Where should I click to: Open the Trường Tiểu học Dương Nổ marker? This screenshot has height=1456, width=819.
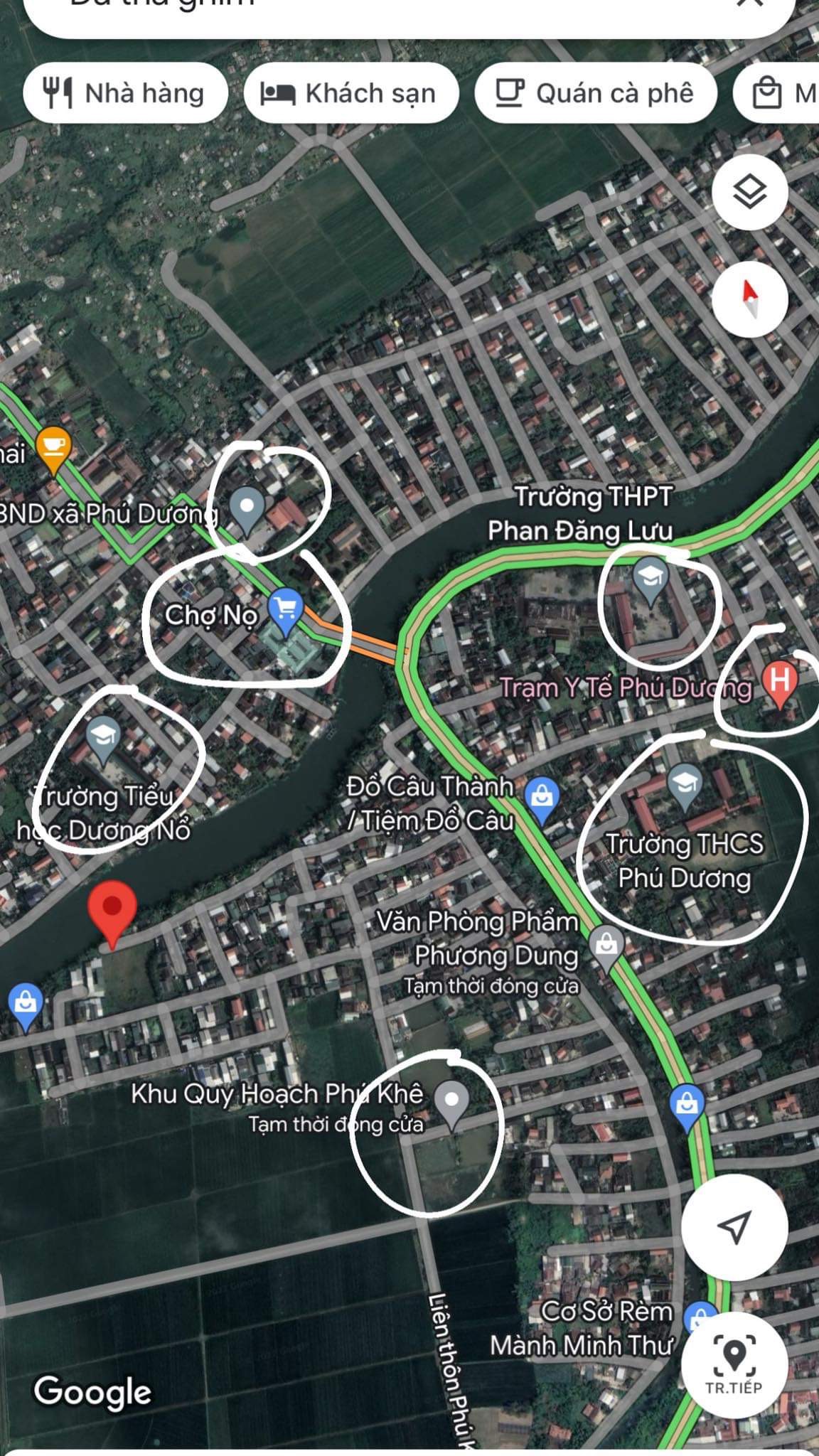[102, 741]
